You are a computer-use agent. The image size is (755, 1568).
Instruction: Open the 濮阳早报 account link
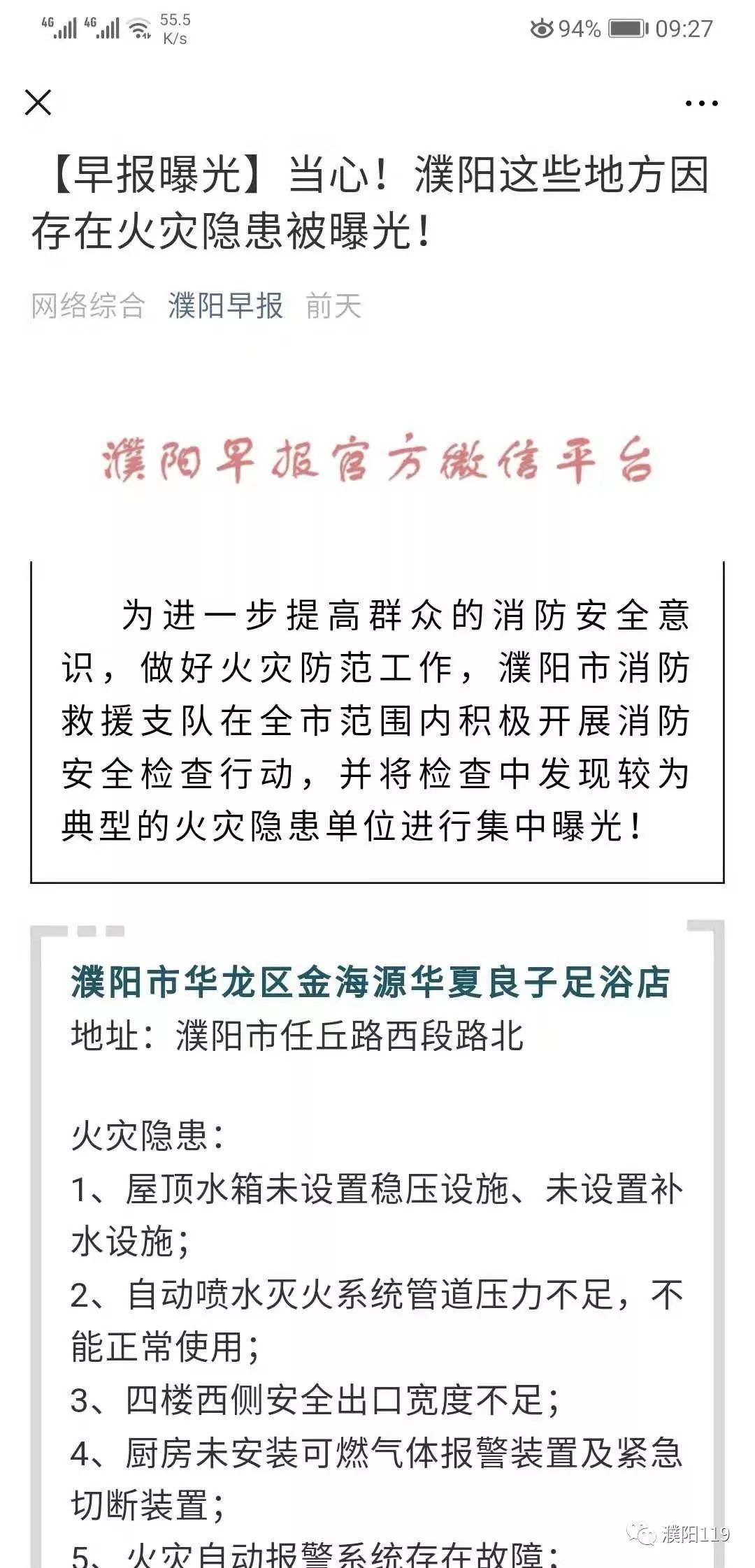coord(225,306)
